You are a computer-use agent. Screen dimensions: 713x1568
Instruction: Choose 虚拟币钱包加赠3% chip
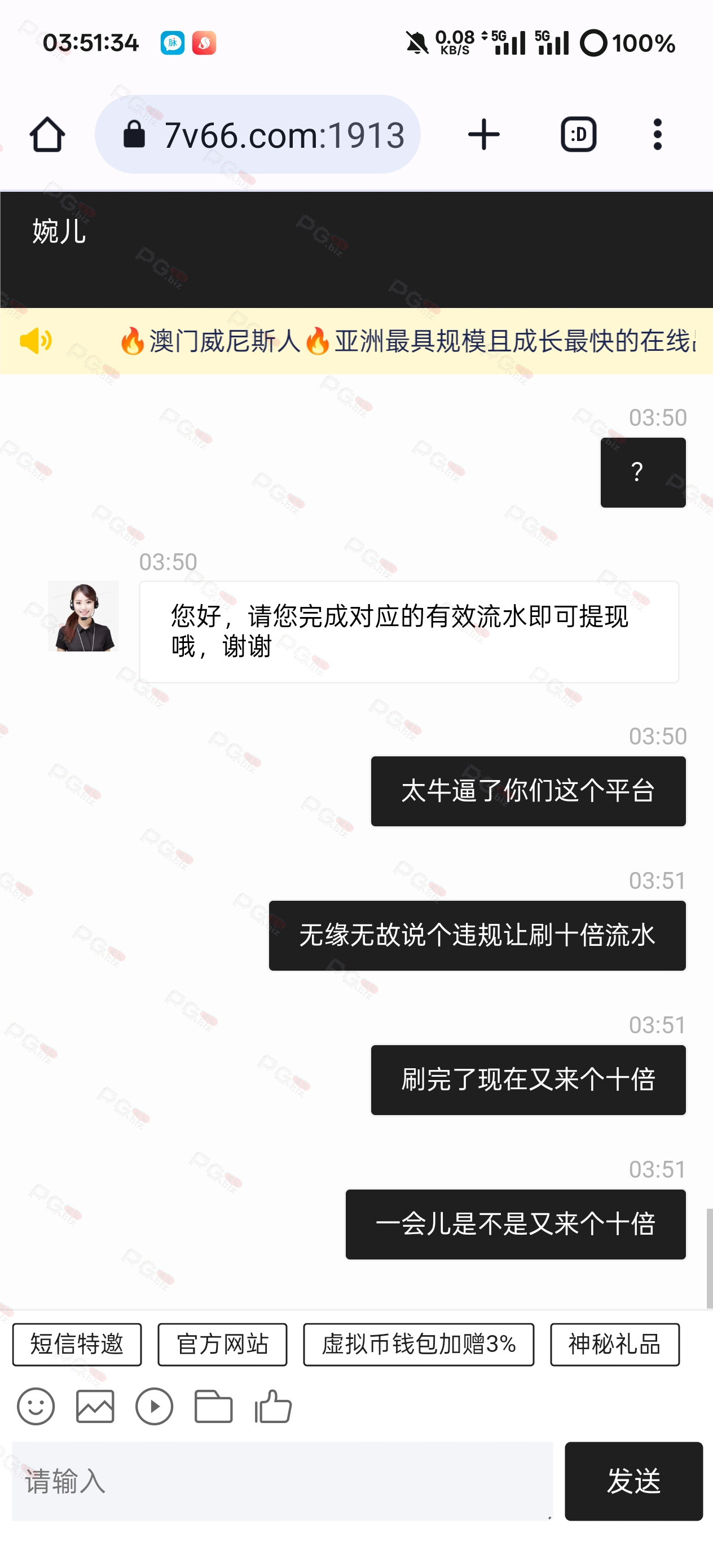419,1344
